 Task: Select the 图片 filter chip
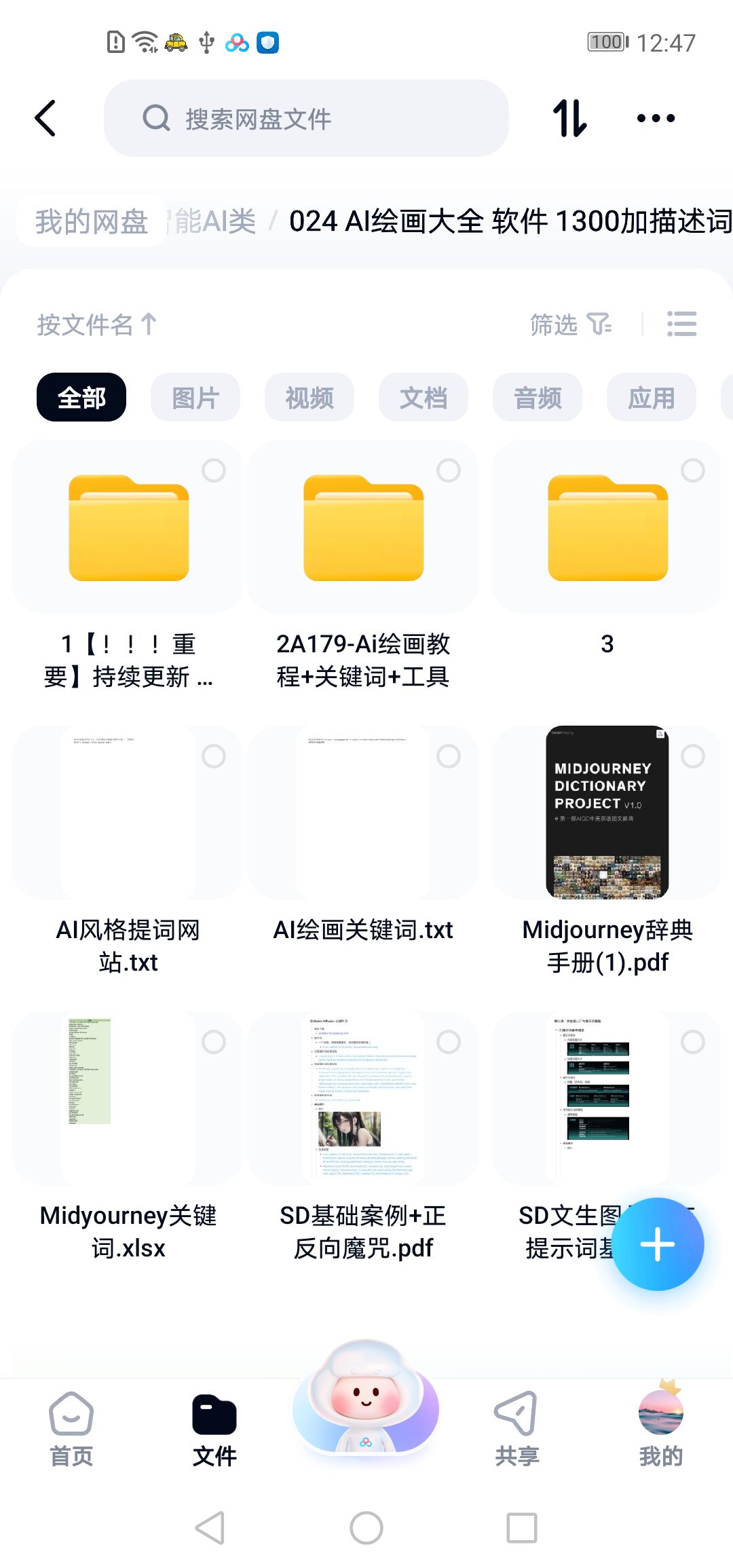(195, 397)
